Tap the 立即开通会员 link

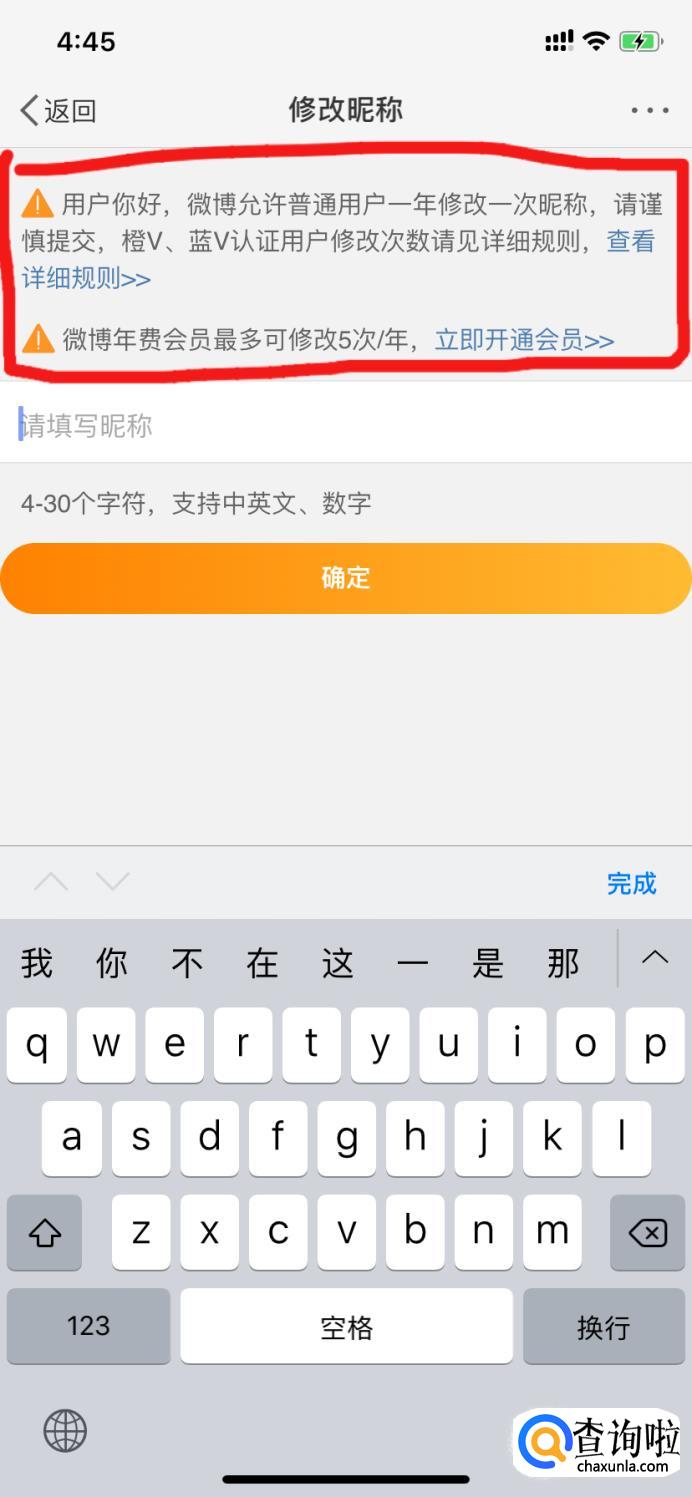pos(524,340)
